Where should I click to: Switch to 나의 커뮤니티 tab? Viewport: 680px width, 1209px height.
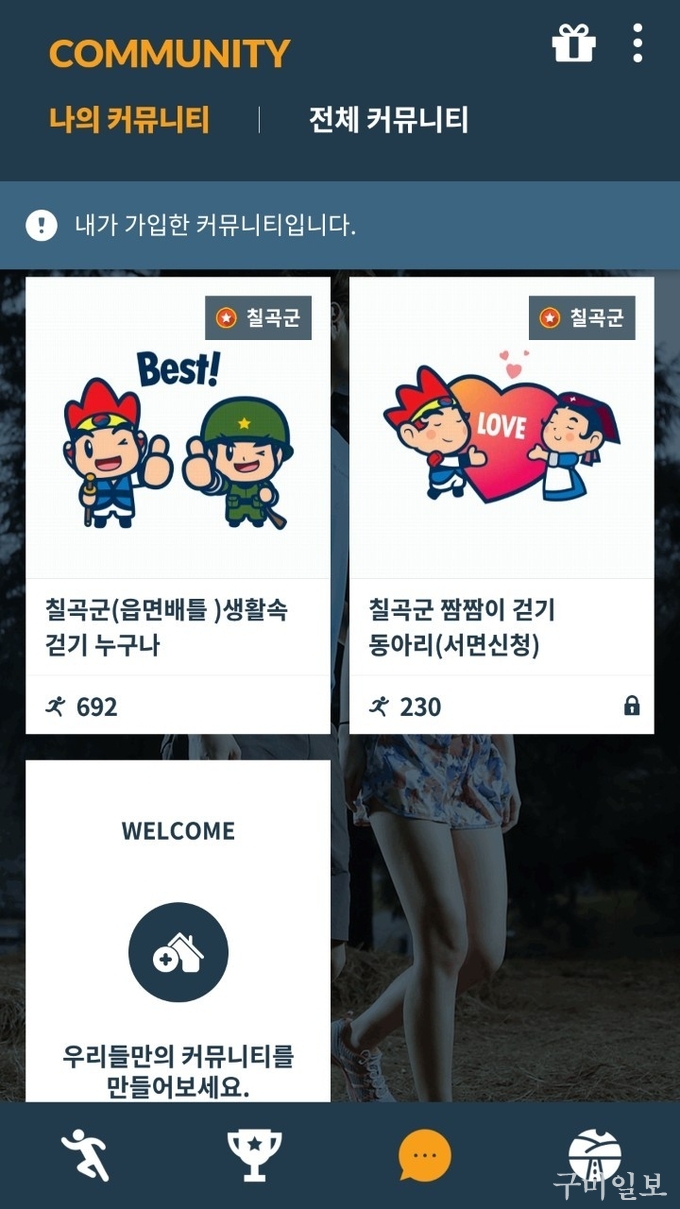129,121
